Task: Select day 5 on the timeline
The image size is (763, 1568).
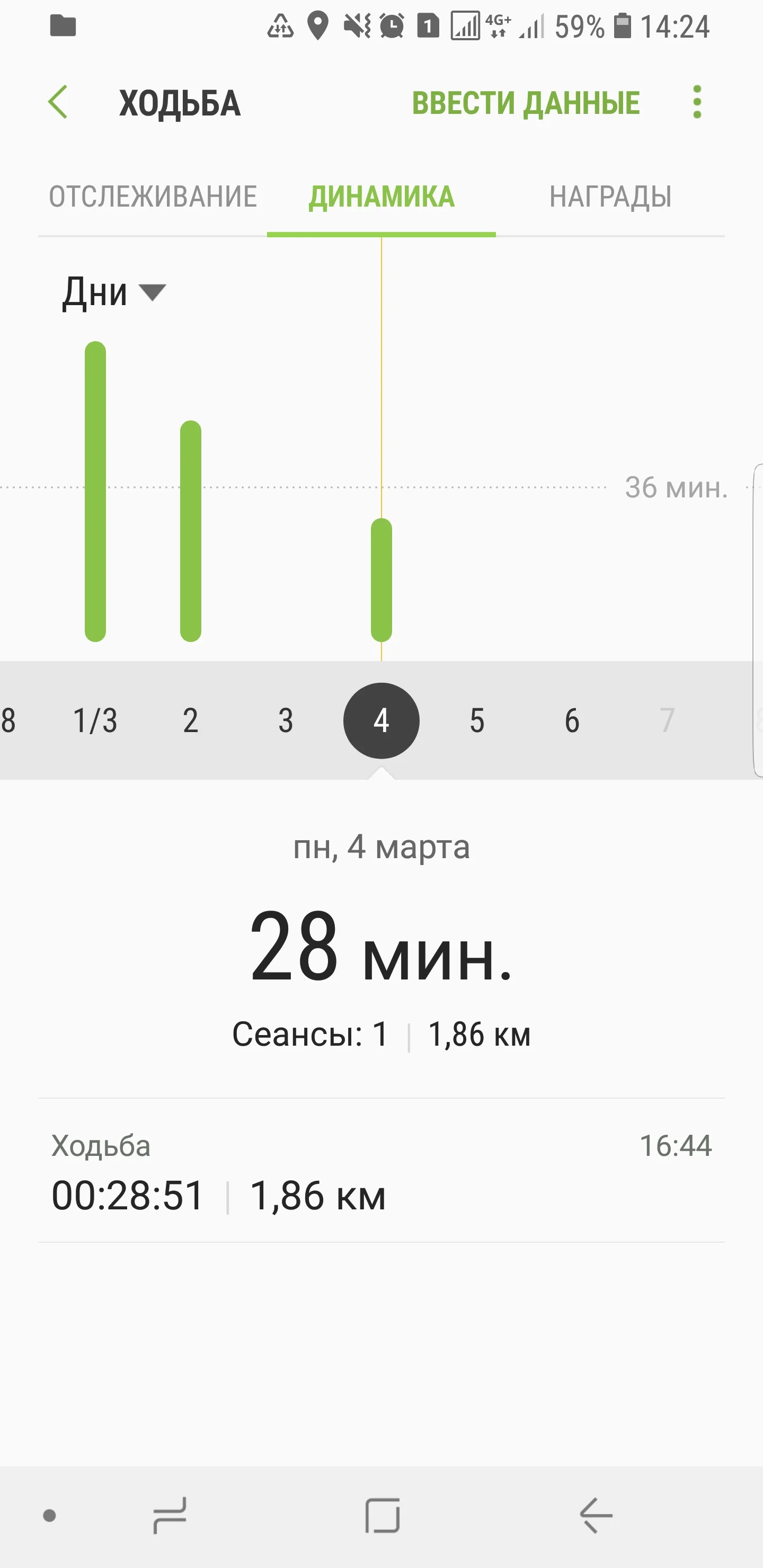Action: pos(477,720)
